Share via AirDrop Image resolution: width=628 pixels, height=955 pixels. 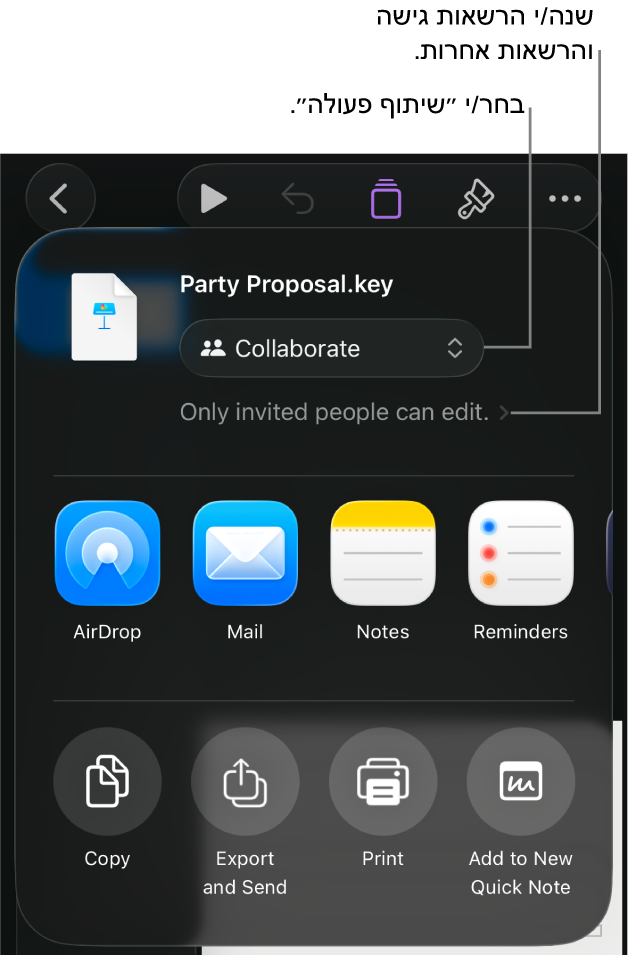(107, 553)
